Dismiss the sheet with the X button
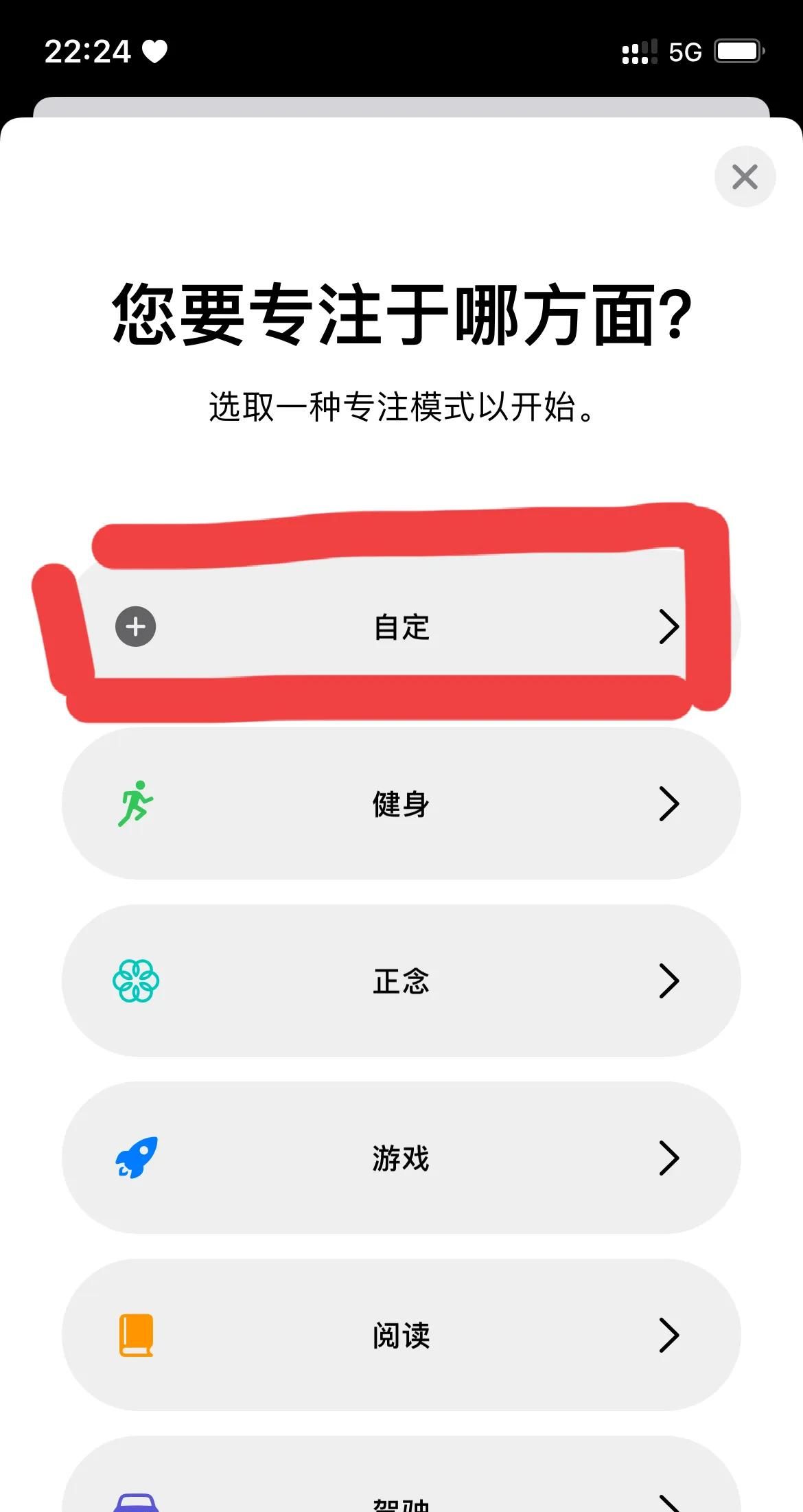Viewport: 803px width, 1512px height. (x=745, y=176)
